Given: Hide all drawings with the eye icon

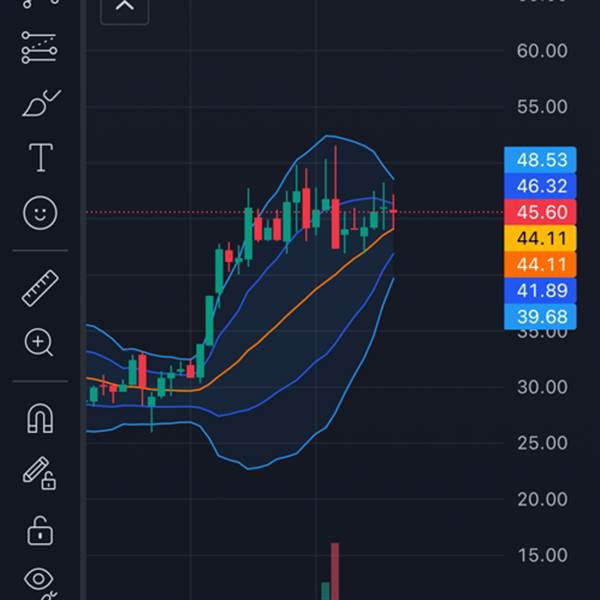Looking at the screenshot, I should coord(40,580).
